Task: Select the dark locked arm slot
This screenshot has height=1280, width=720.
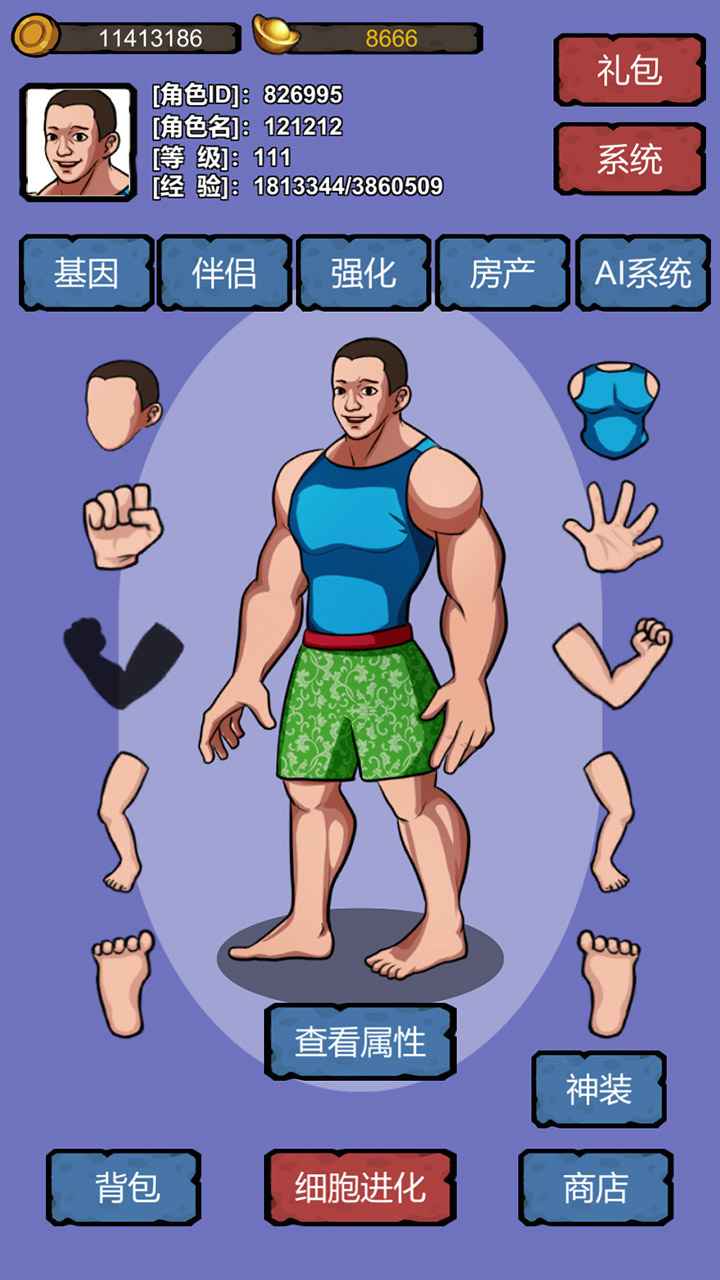Action: click(123, 660)
